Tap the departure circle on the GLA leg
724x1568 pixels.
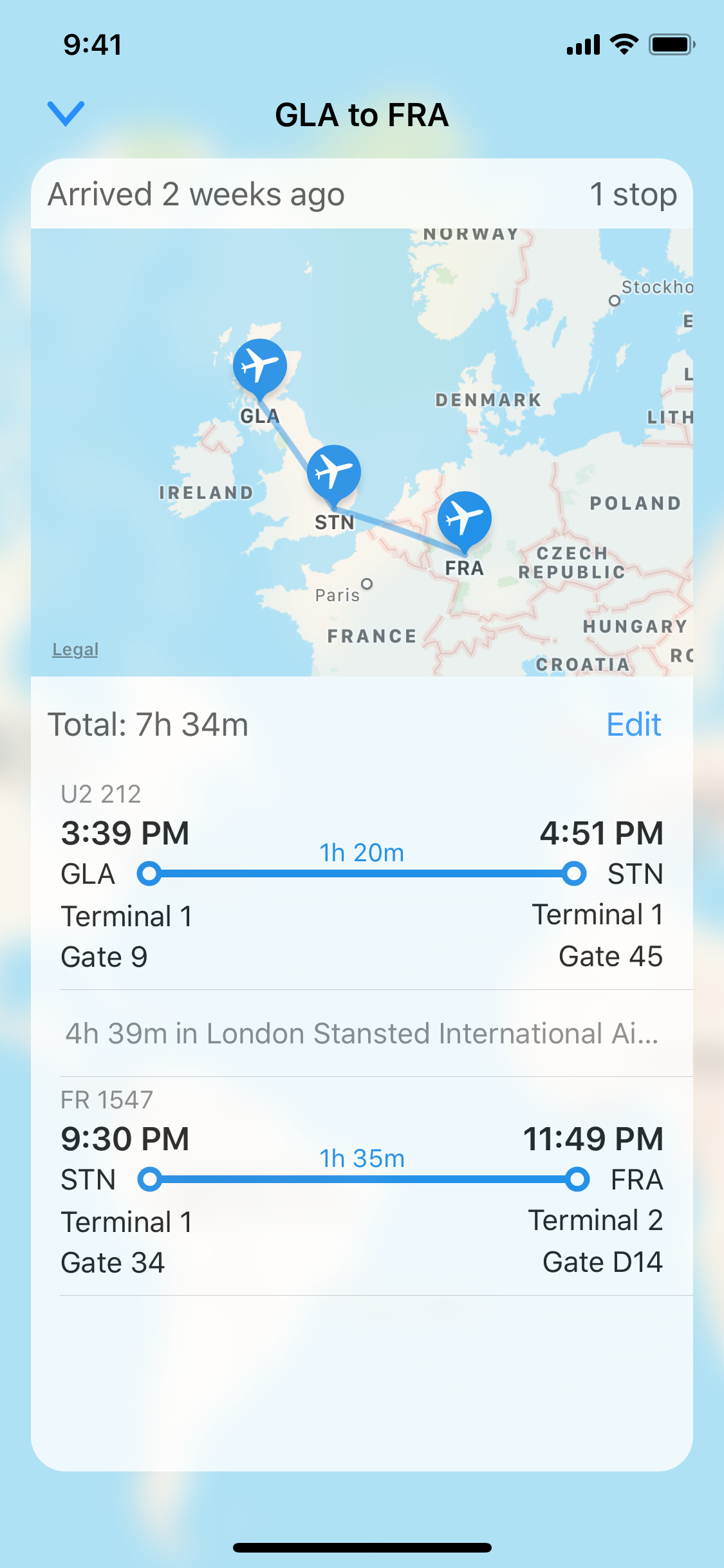pos(149,873)
